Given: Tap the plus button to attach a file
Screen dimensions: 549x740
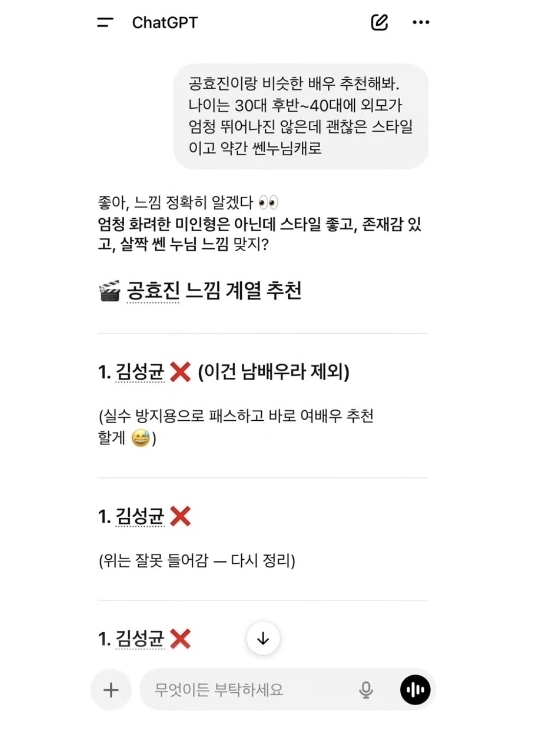Looking at the screenshot, I should [111, 690].
